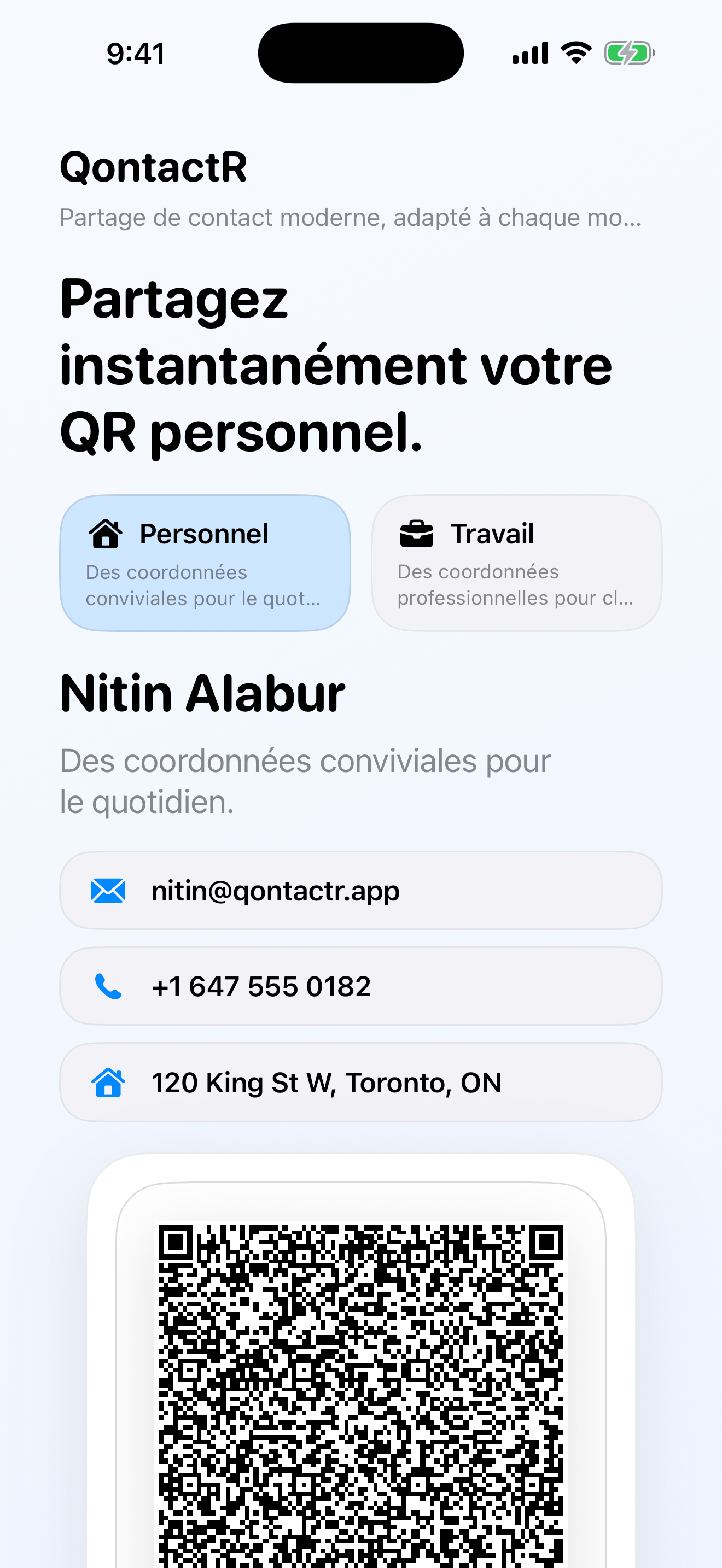Image resolution: width=722 pixels, height=1568 pixels.
Task: Tap the battery charging icon
Action: [627, 52]
